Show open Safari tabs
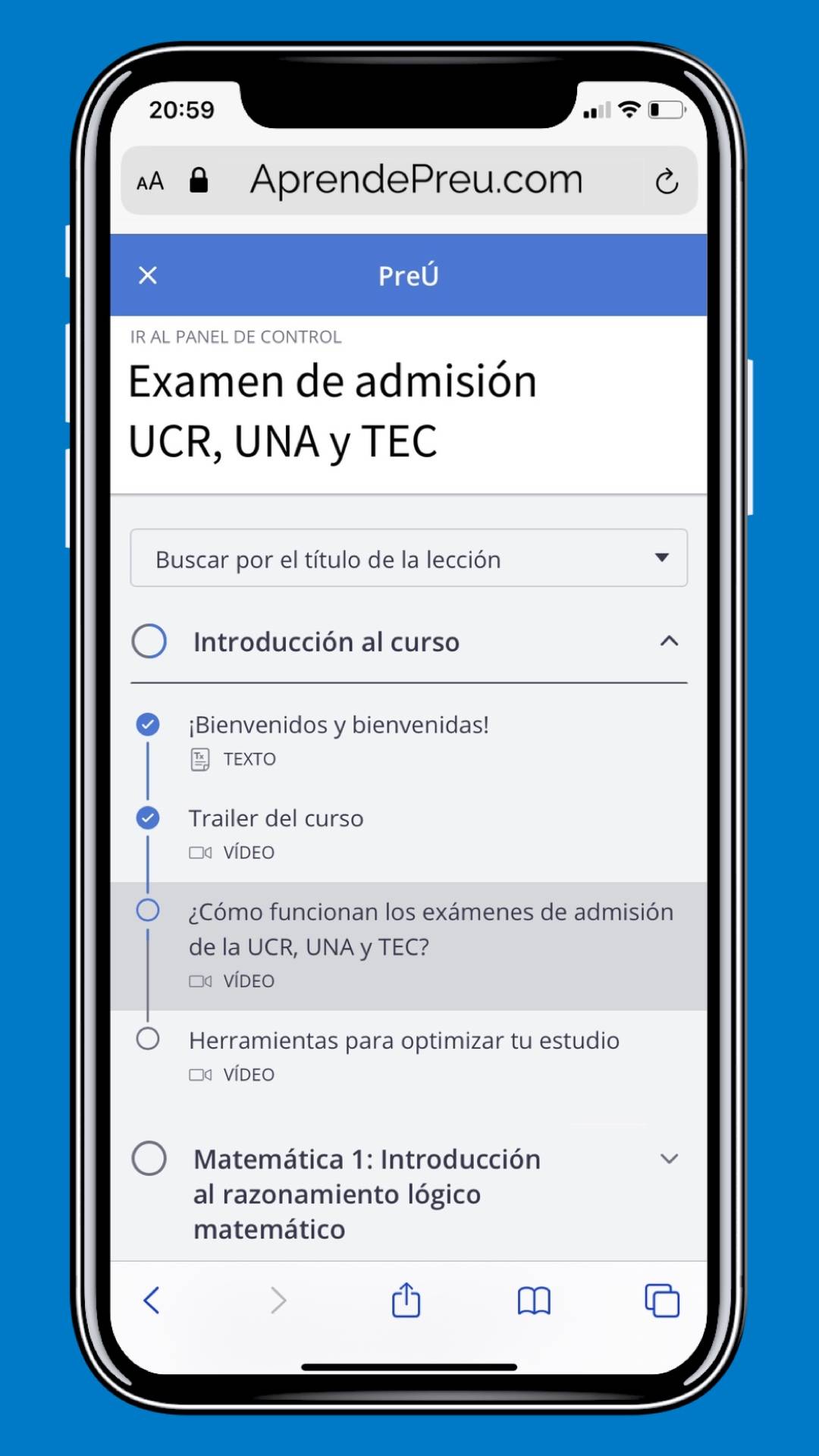The height and width of the screenshot is (1456, 819). point(661,1301)
